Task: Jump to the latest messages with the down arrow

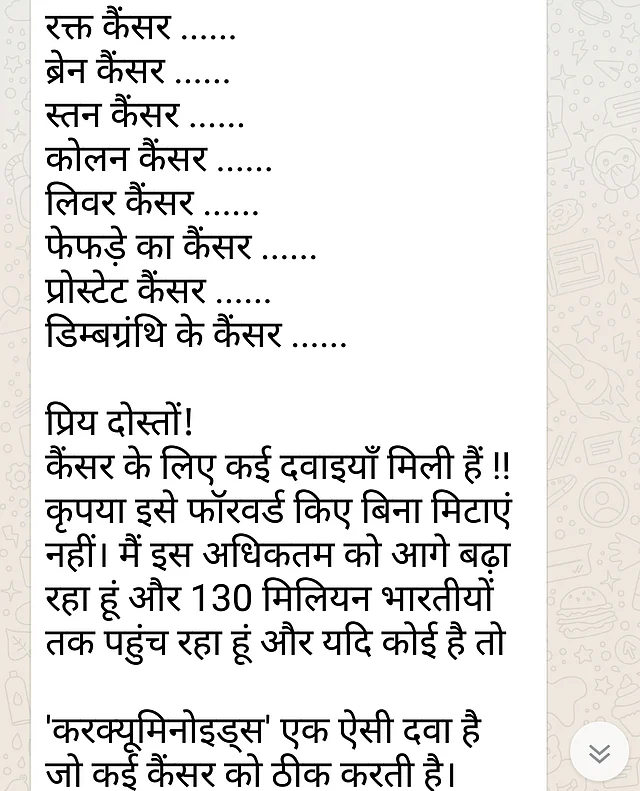Action: (x=599, y=751)
